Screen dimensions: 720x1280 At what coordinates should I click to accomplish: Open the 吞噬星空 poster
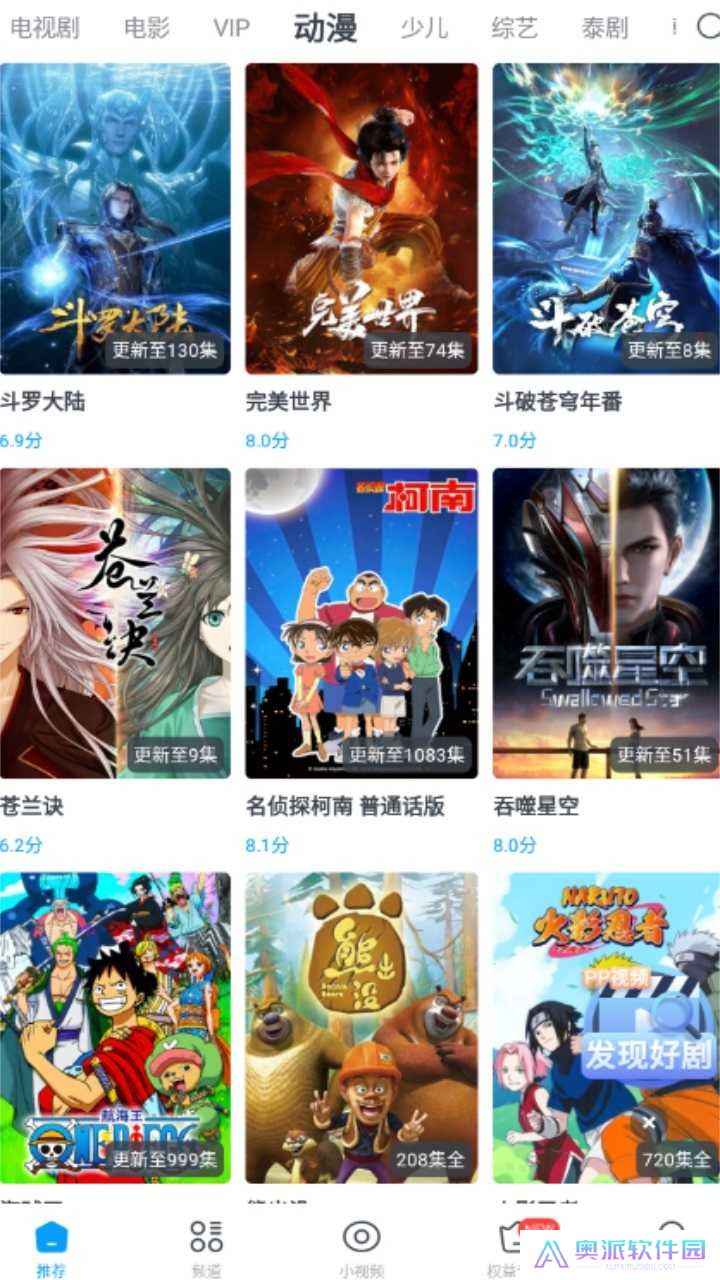pos(604,620)
